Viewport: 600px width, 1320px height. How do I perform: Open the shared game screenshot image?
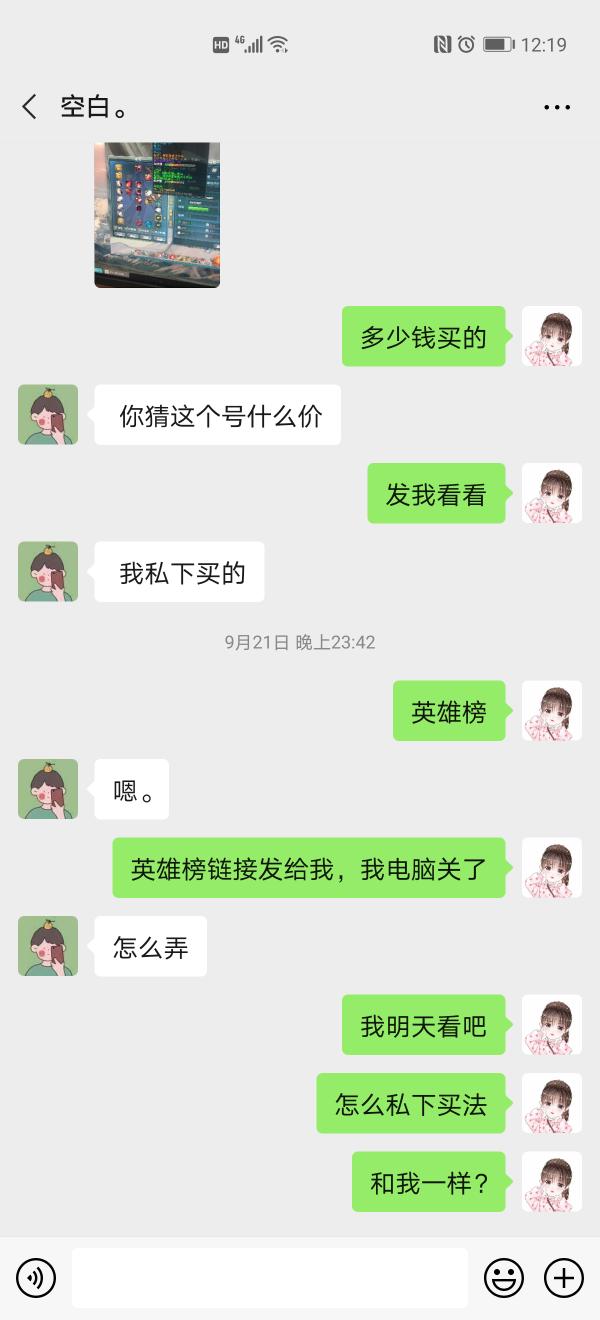157,215
